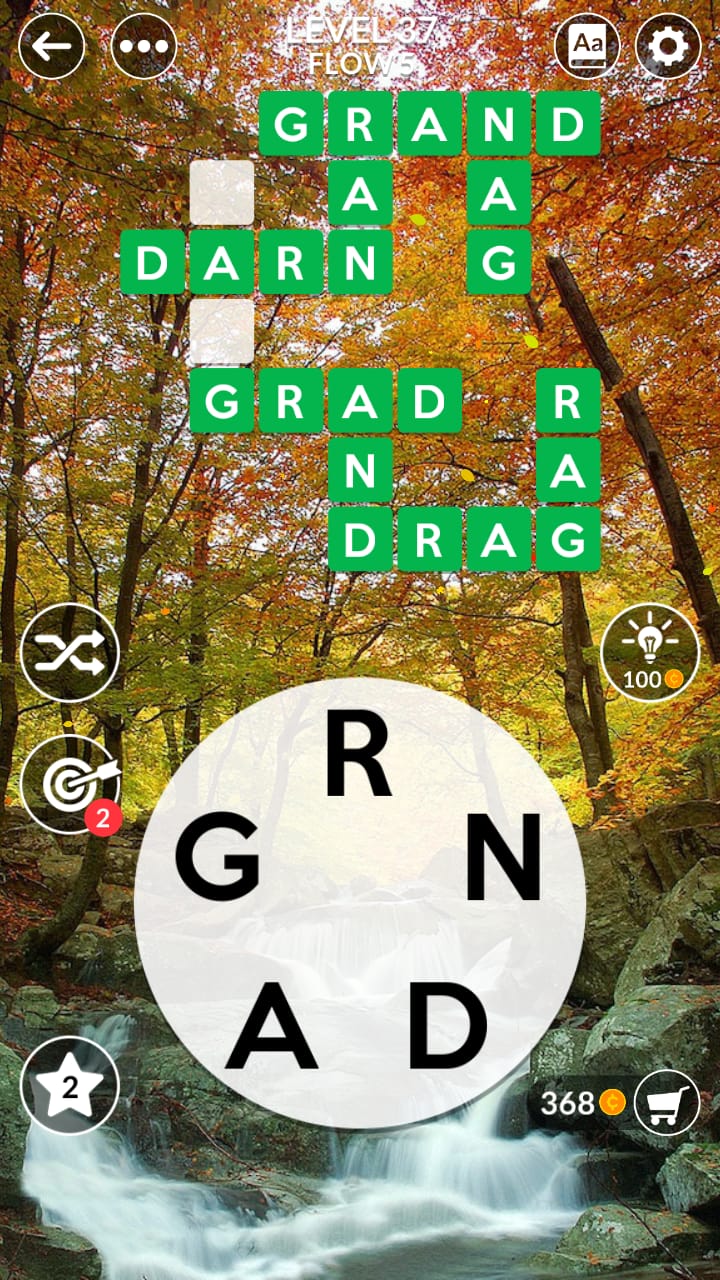Shuffle the letters in the wheel
The width and height of the screenshot is (720, 1280).
coord(70,653)
